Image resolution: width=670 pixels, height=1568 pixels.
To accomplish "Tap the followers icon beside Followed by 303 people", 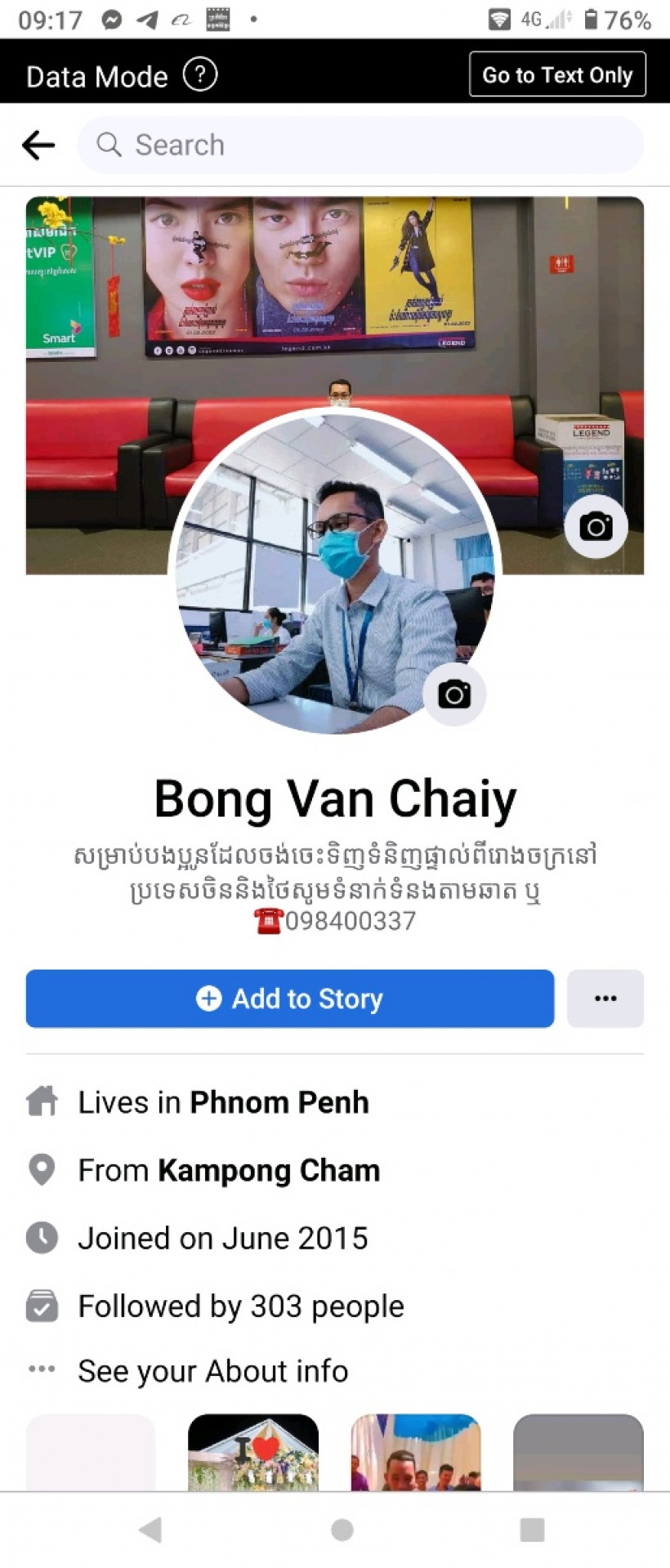I will pyautogui.click(x=42, y=1306).
